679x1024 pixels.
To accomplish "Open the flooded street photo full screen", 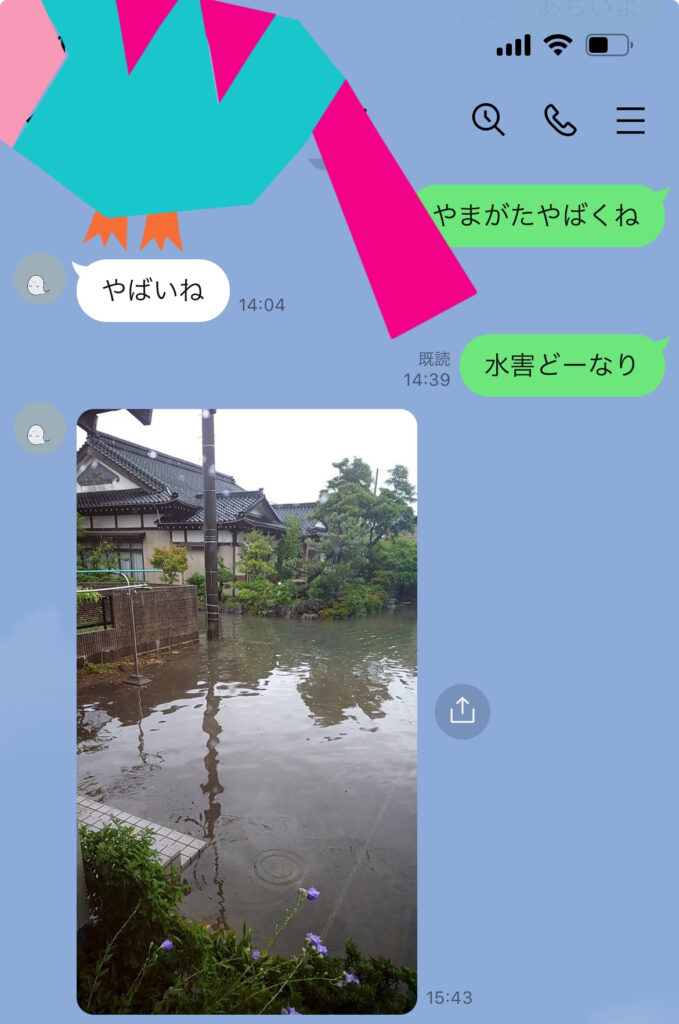I will (x=247, y=711).
